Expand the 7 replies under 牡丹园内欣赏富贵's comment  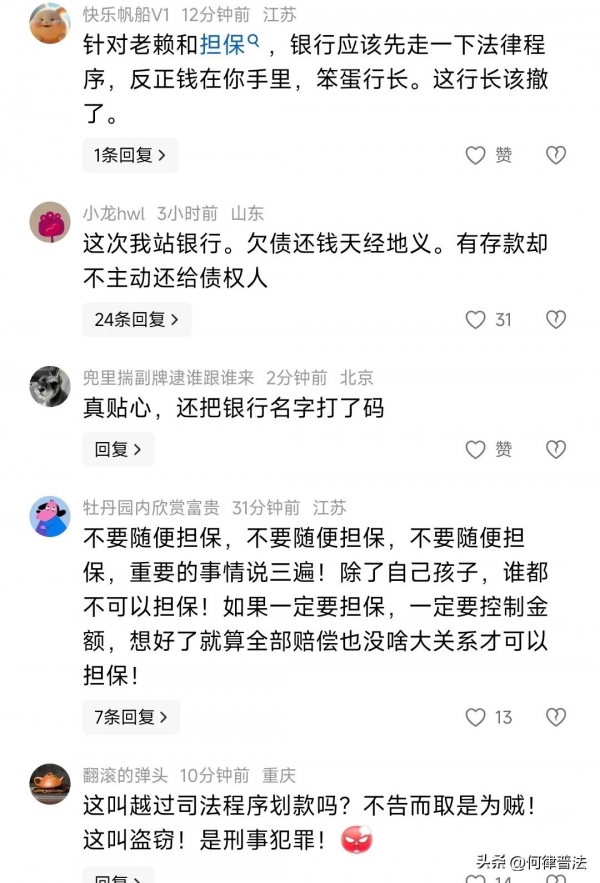[130, 716]
